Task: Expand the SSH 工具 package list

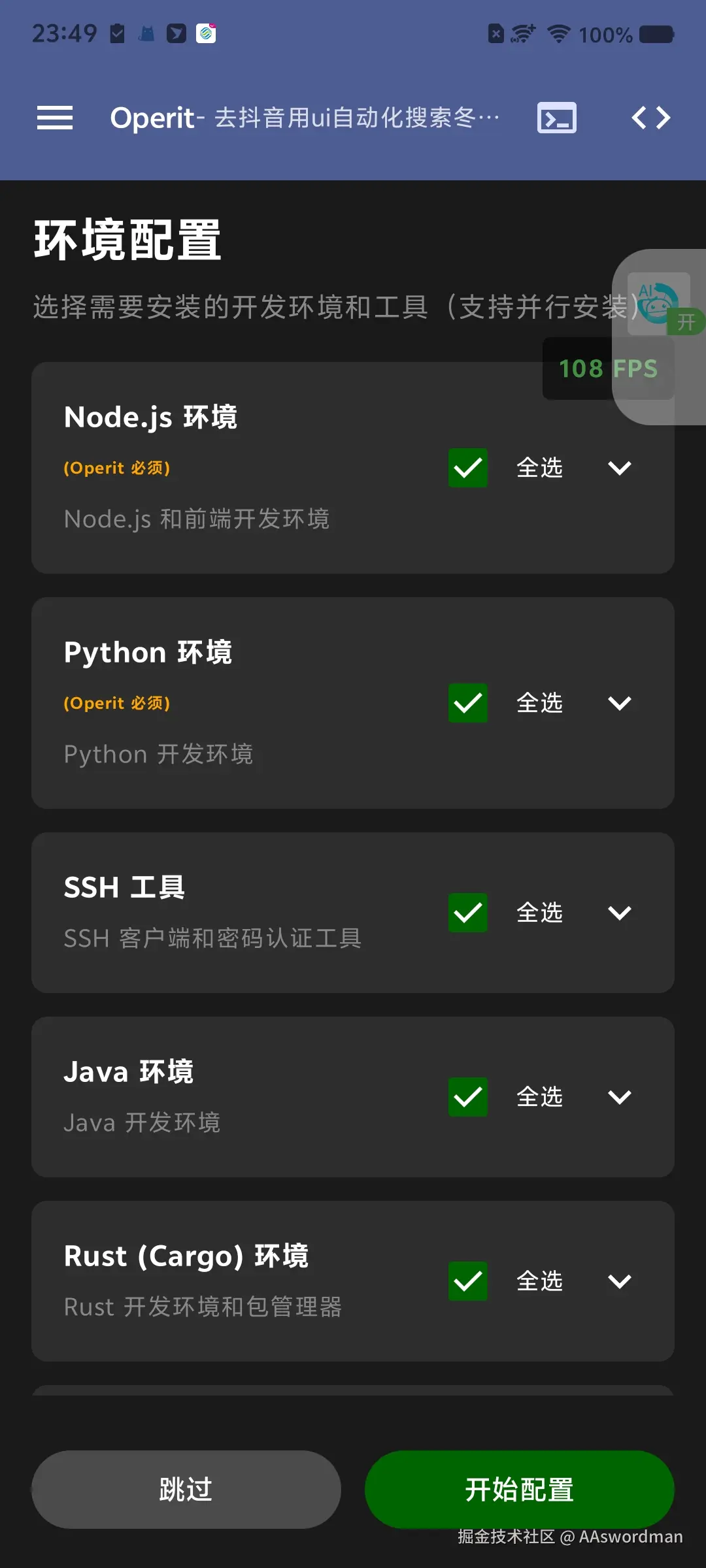Action: 619,913
